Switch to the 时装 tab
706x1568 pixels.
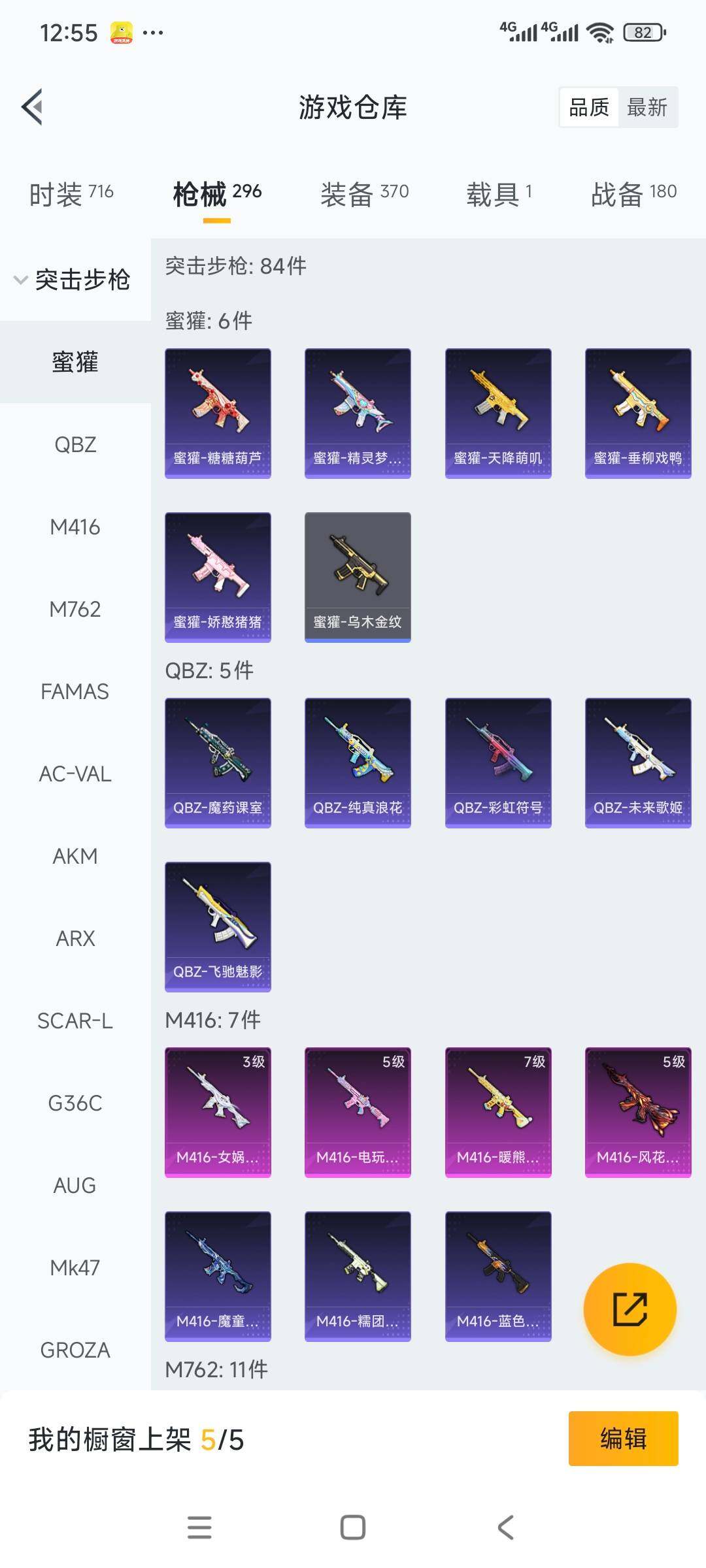click(71, 194)
